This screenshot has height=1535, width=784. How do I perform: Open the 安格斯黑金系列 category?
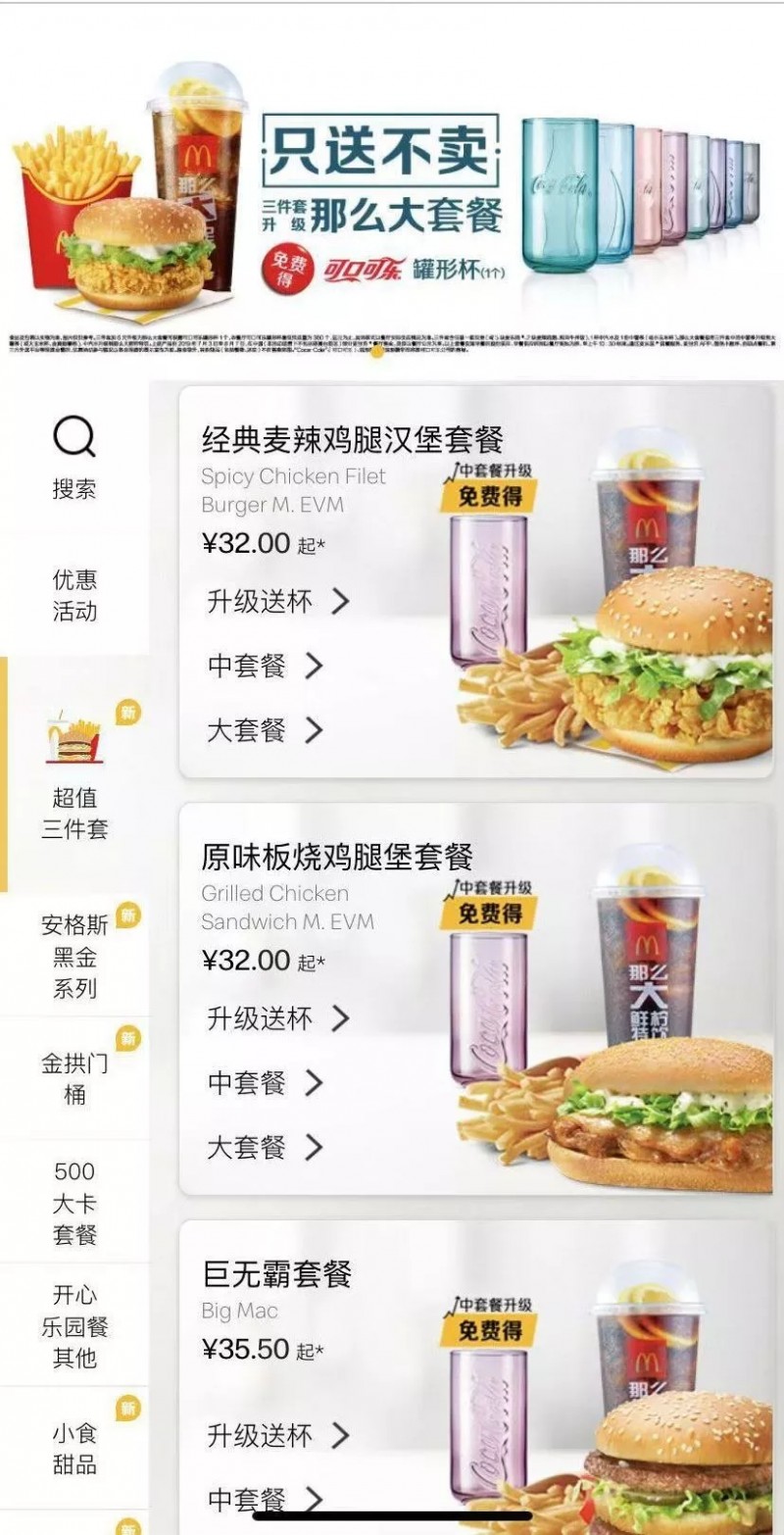74,956
